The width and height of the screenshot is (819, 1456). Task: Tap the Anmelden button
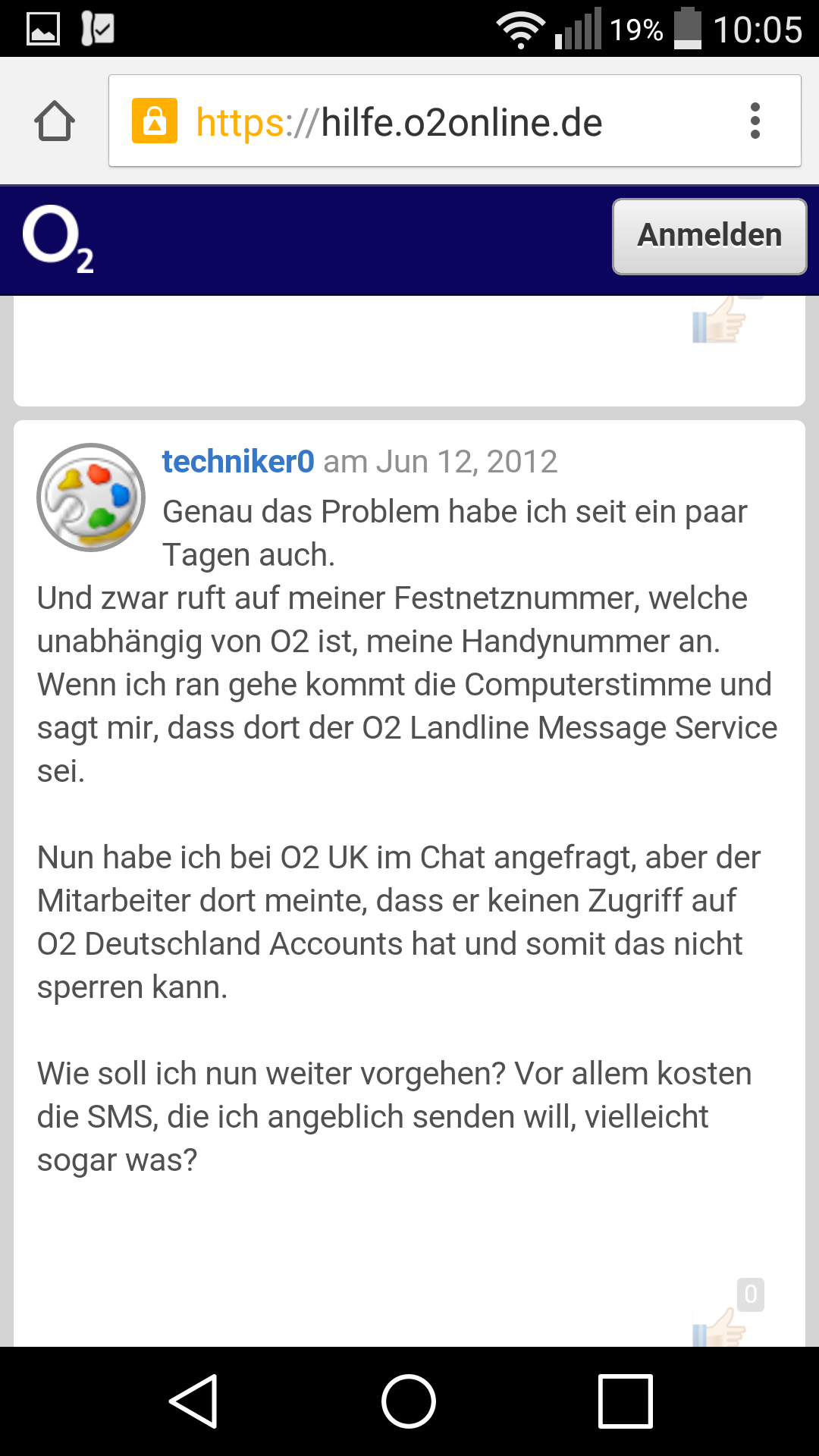coord(709,236)
